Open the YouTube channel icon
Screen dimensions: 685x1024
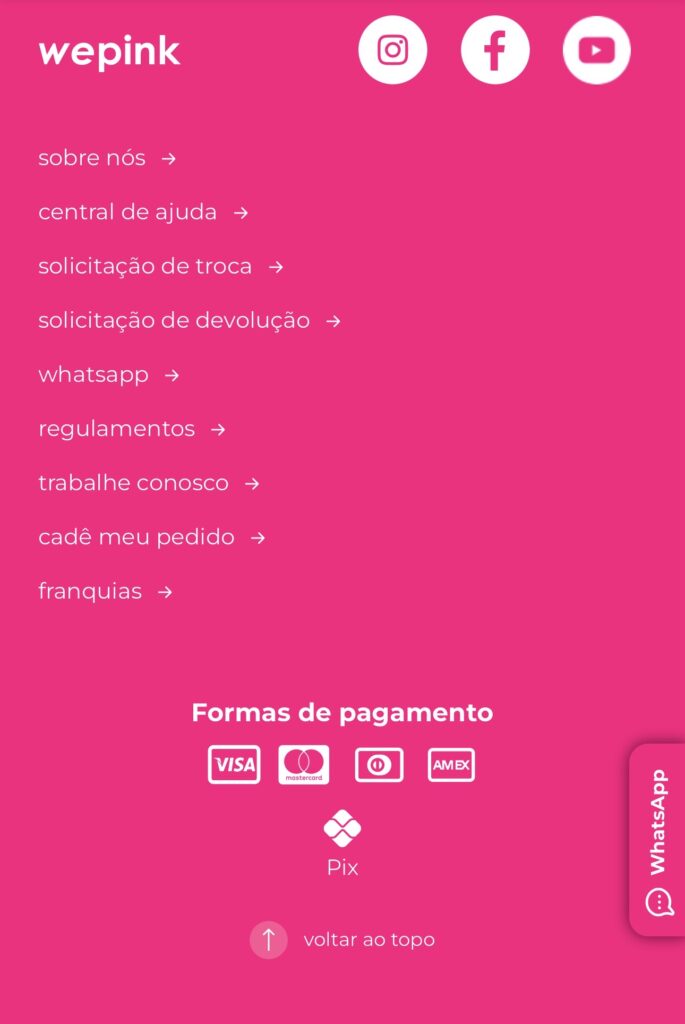[596, 50]
